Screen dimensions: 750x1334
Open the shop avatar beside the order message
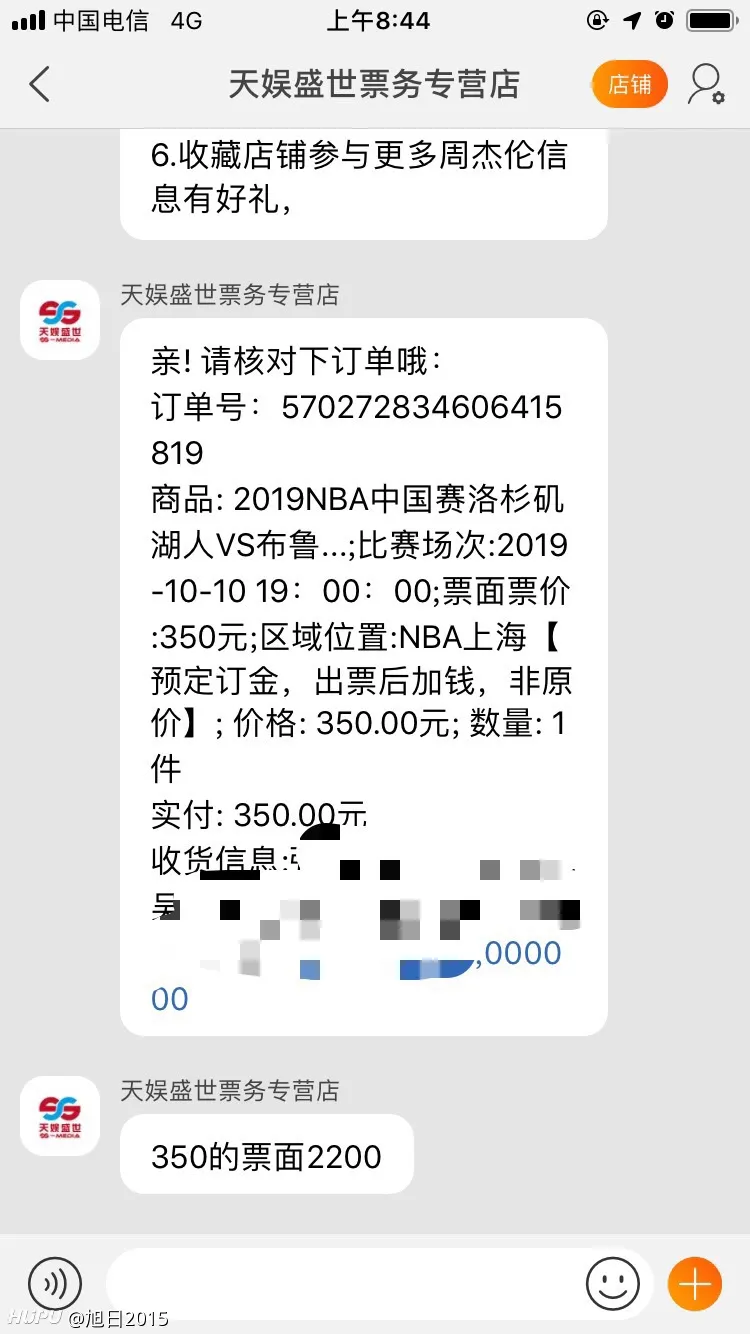coord(60,320)
